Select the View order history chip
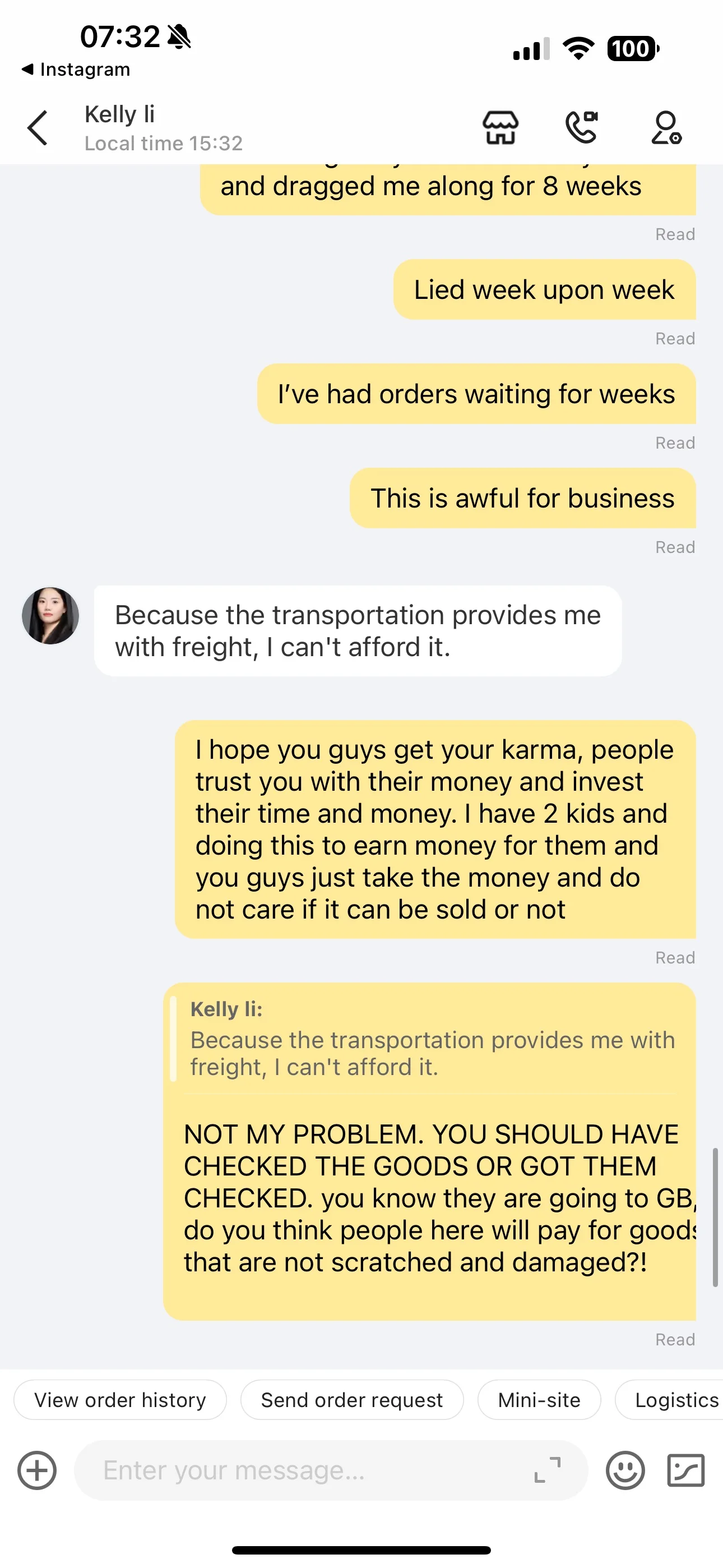The width and height of the screenshot is (723, 1568). [120, 1400]
